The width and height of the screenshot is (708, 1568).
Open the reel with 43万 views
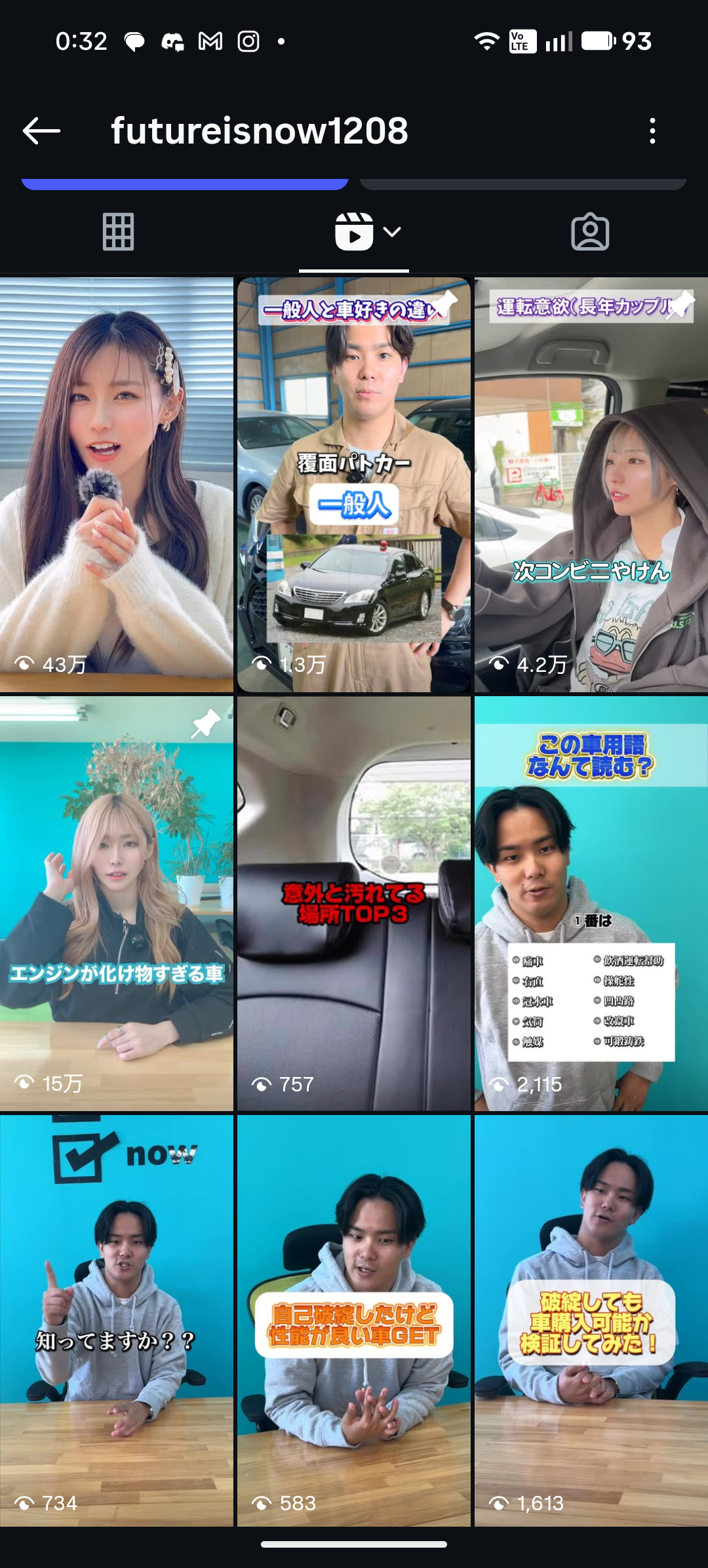[x=117, y=485]
